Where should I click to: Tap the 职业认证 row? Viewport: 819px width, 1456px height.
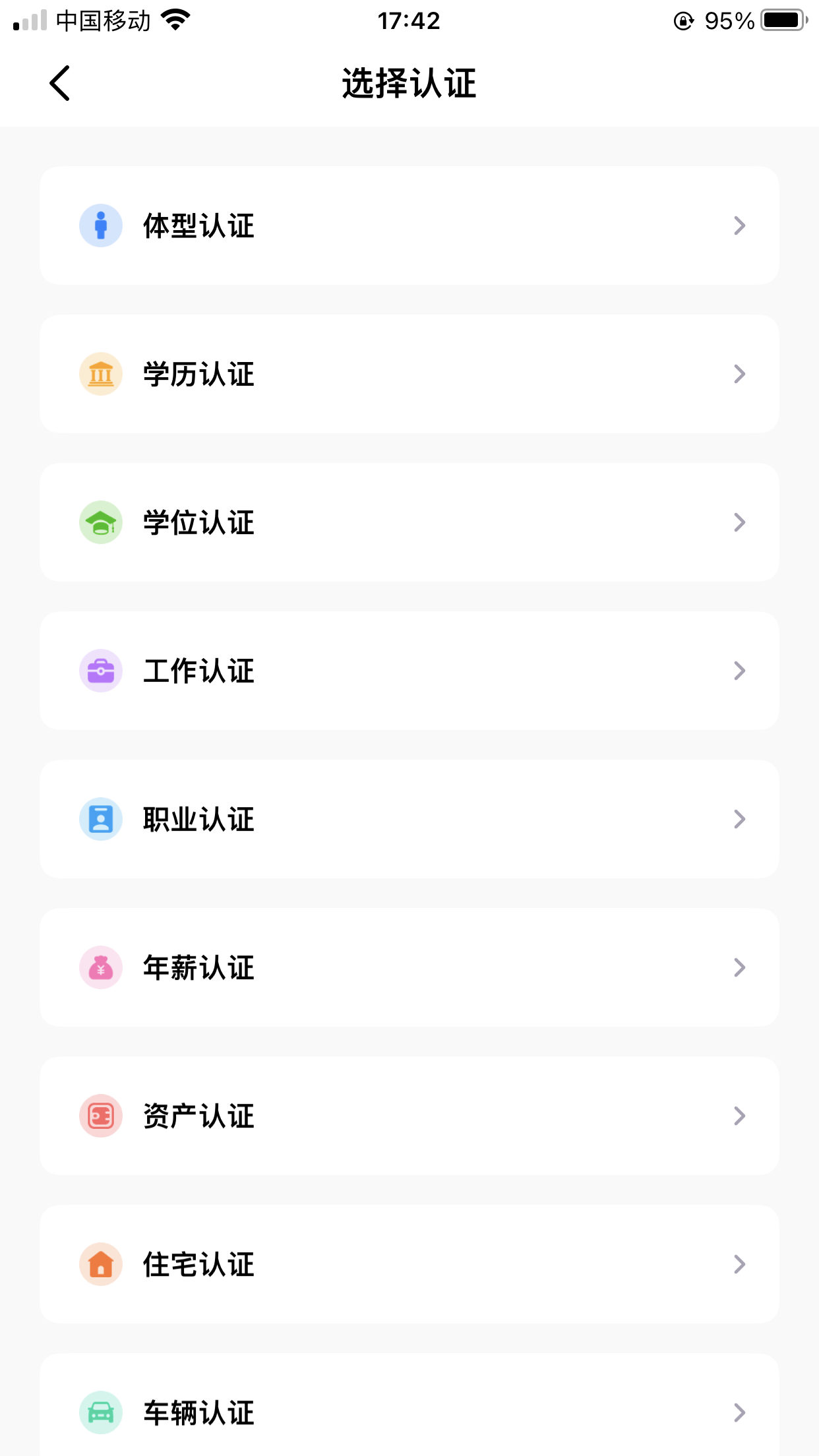tap(409, 819)
